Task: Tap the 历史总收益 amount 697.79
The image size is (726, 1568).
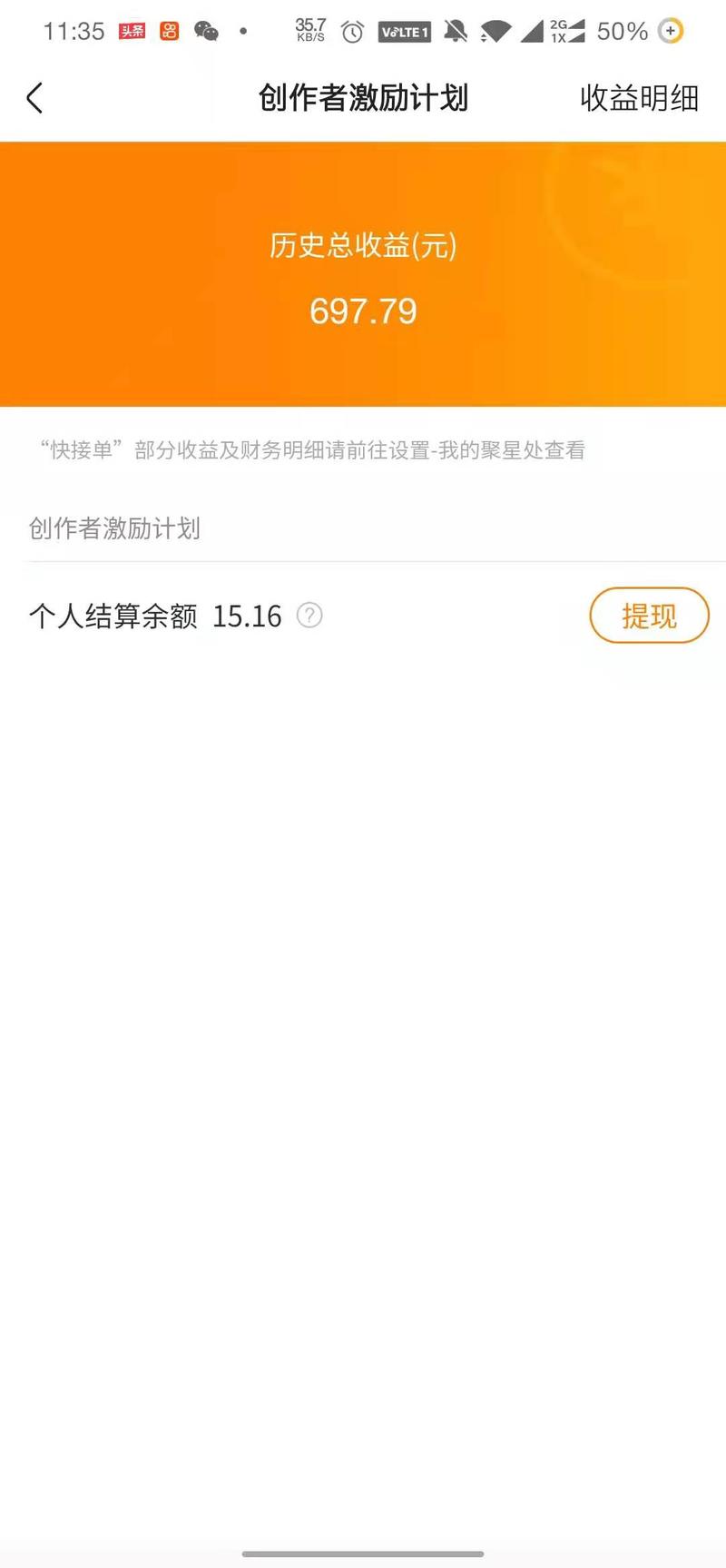Action: 363,311
